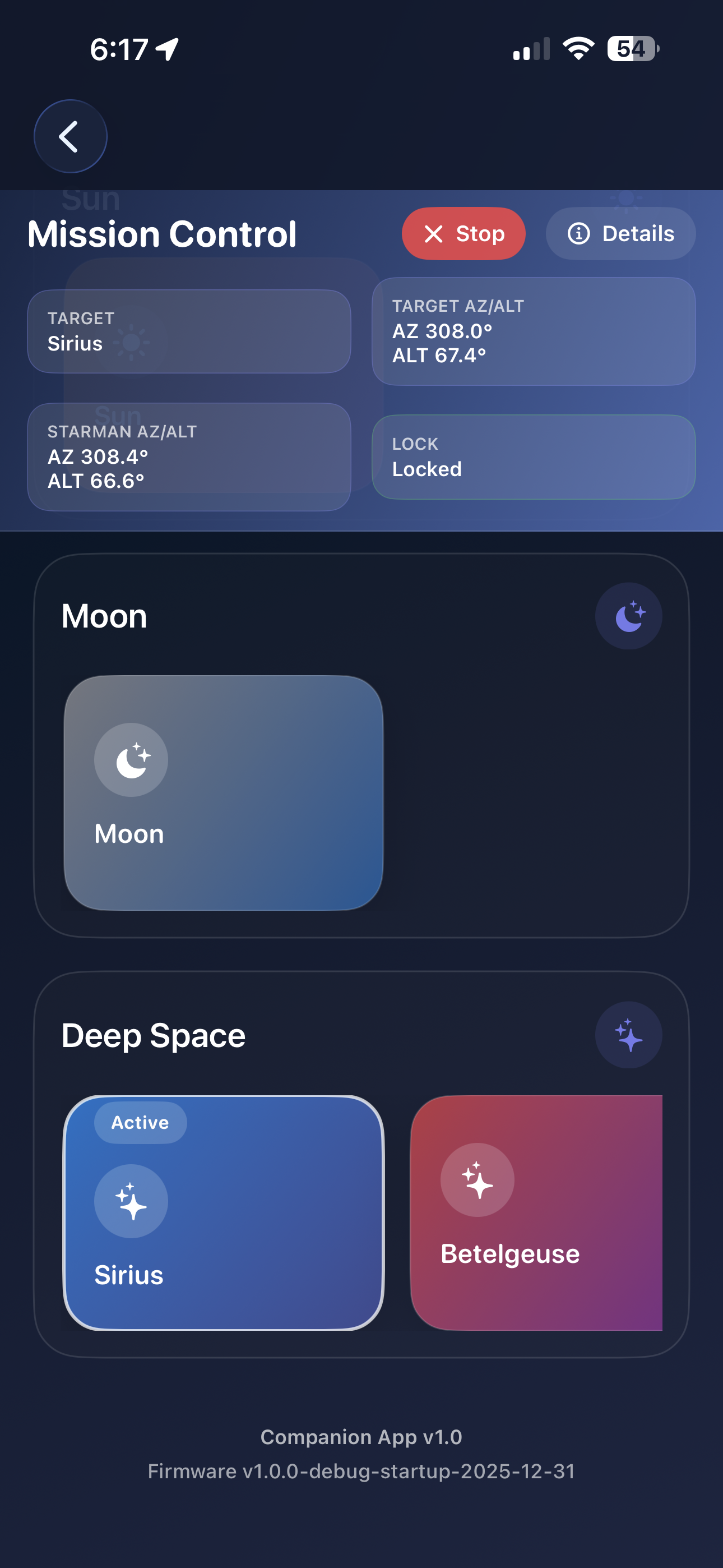This screenshot has width=723, height=1568.
Task: Go back using the arrow button
Action: click(70, 136)
